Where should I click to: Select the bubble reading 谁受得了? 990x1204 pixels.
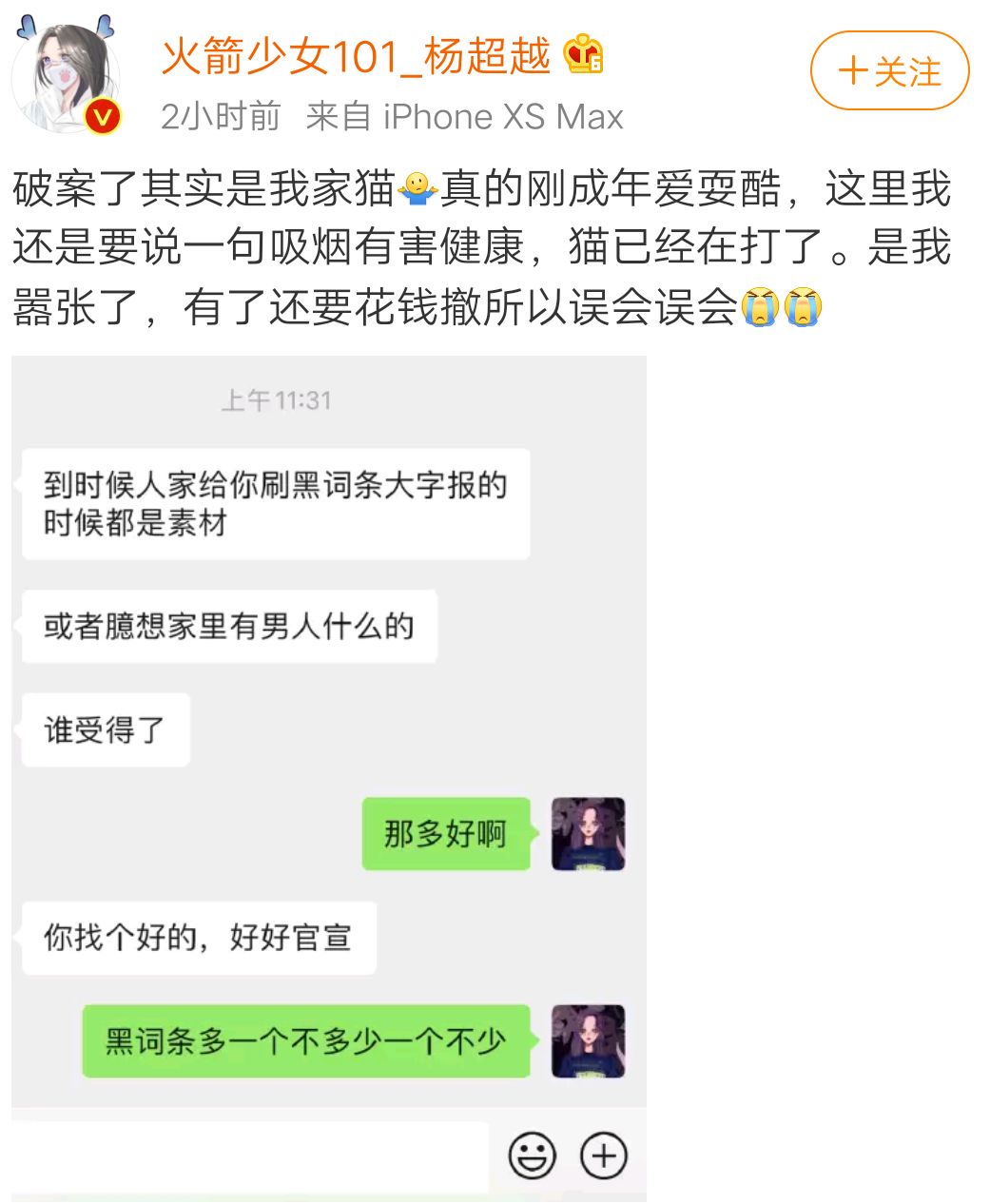point(105,728)
